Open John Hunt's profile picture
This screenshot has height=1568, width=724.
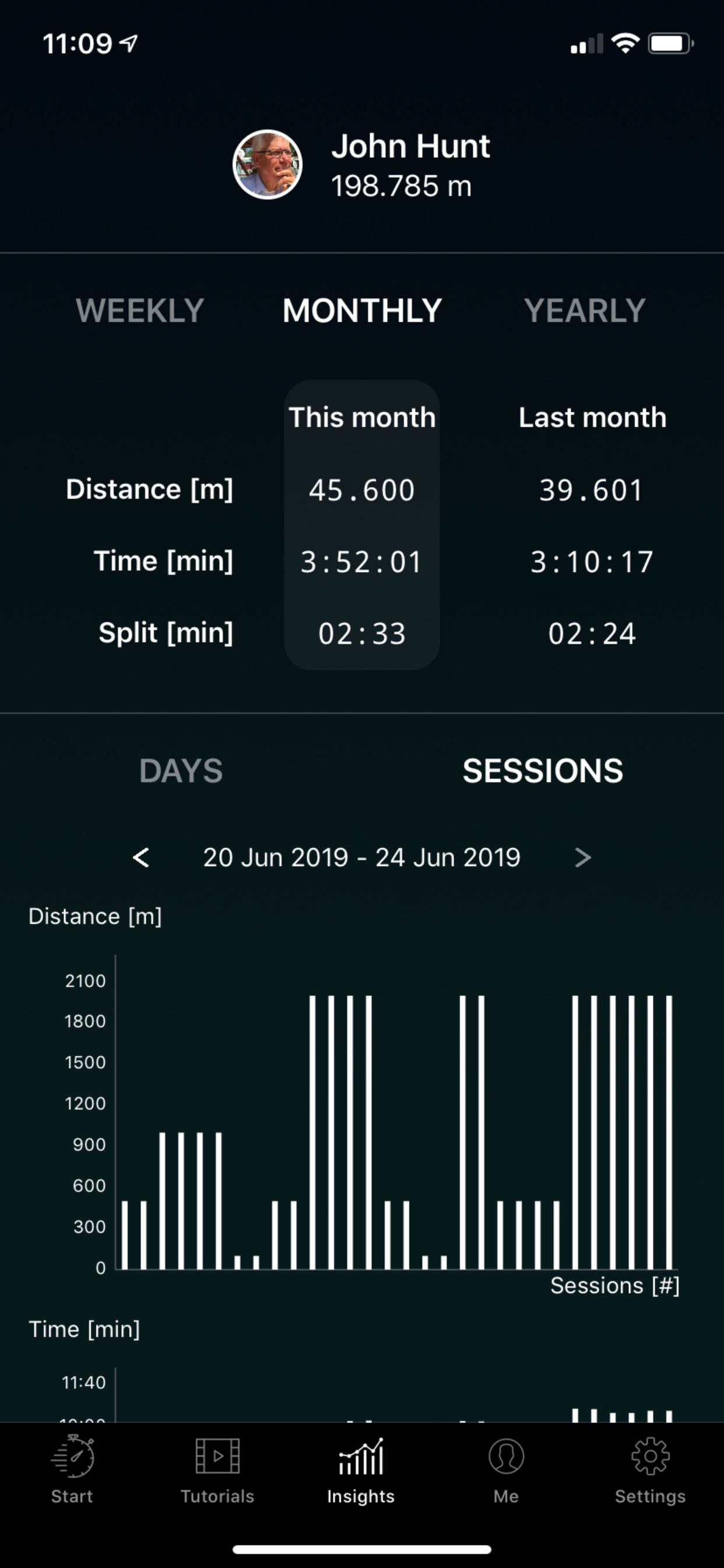267,164
